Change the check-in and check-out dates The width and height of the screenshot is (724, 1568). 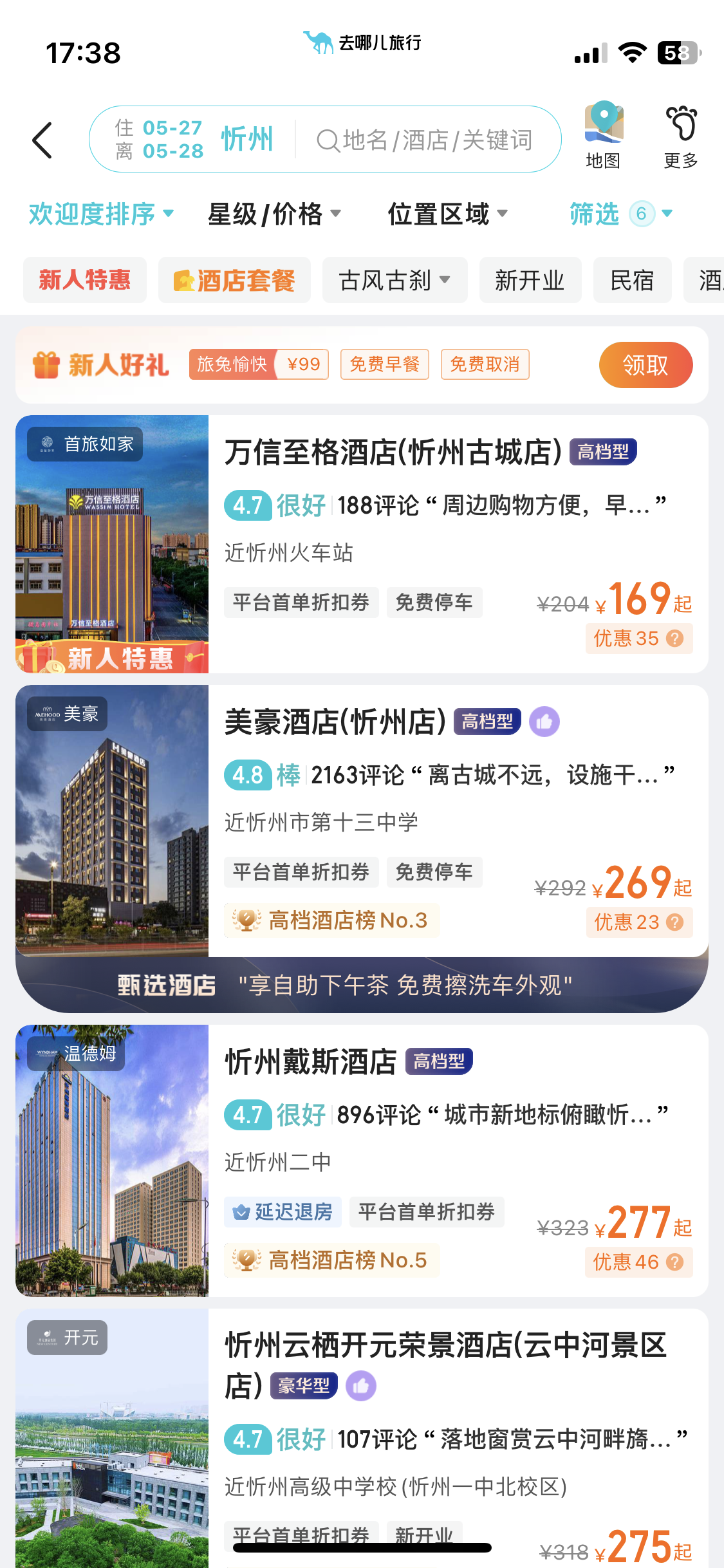point(159,140)
